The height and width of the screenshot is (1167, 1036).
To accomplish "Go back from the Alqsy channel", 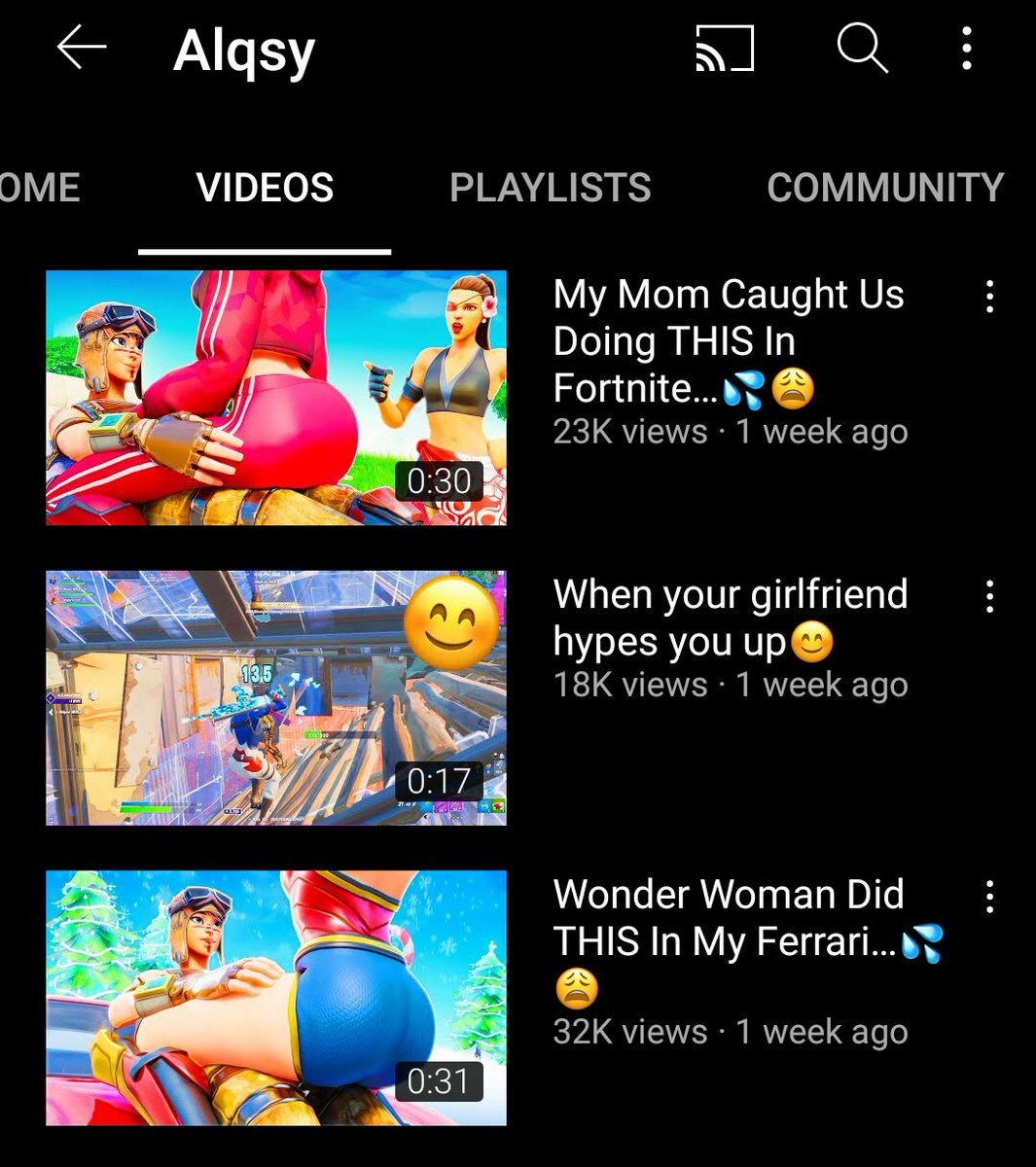I will click(x=82, y=48).
